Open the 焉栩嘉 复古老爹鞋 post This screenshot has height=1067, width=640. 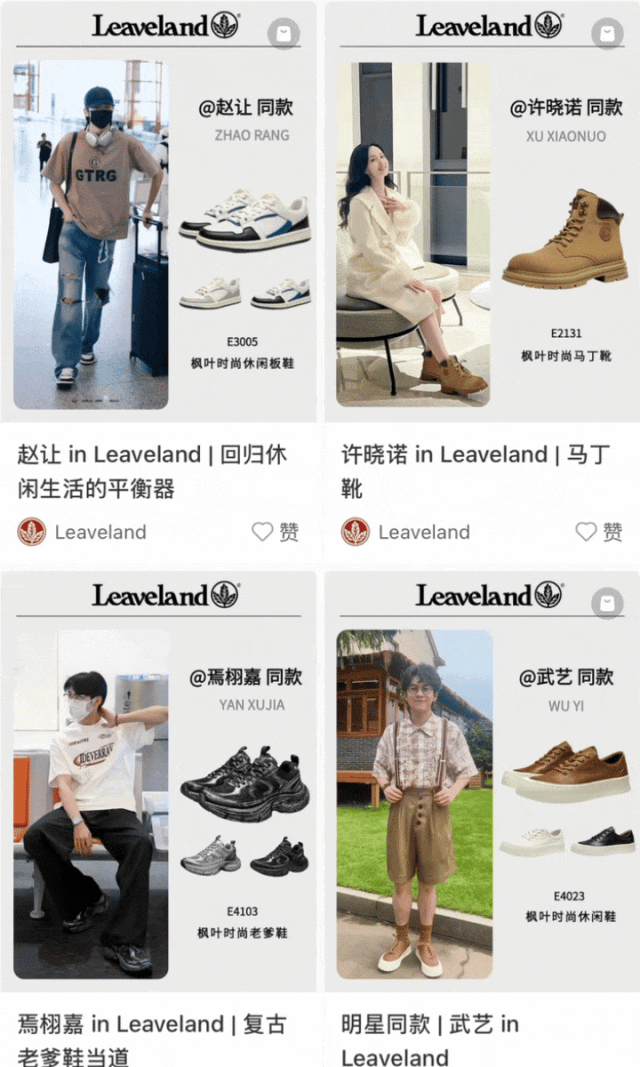point(152,1039)
